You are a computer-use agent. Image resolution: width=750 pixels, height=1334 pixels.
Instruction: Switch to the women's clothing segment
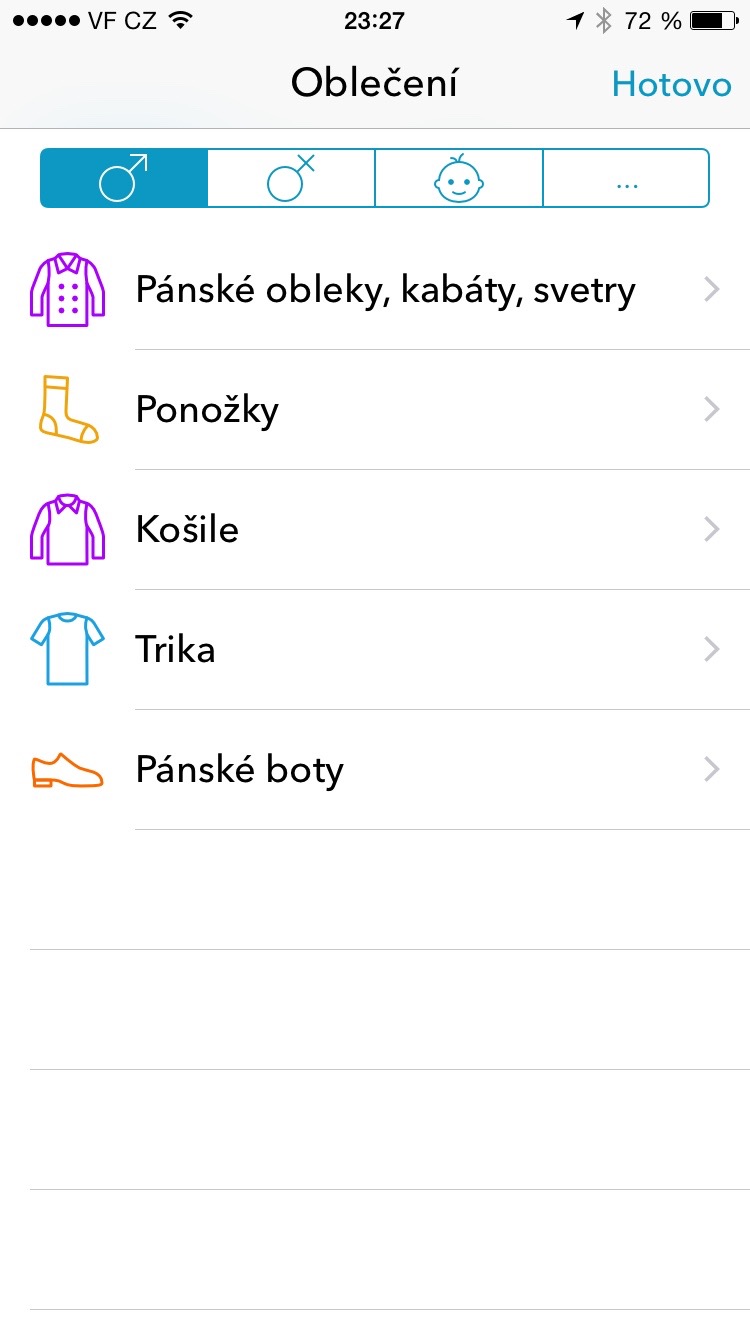(291, 178)
